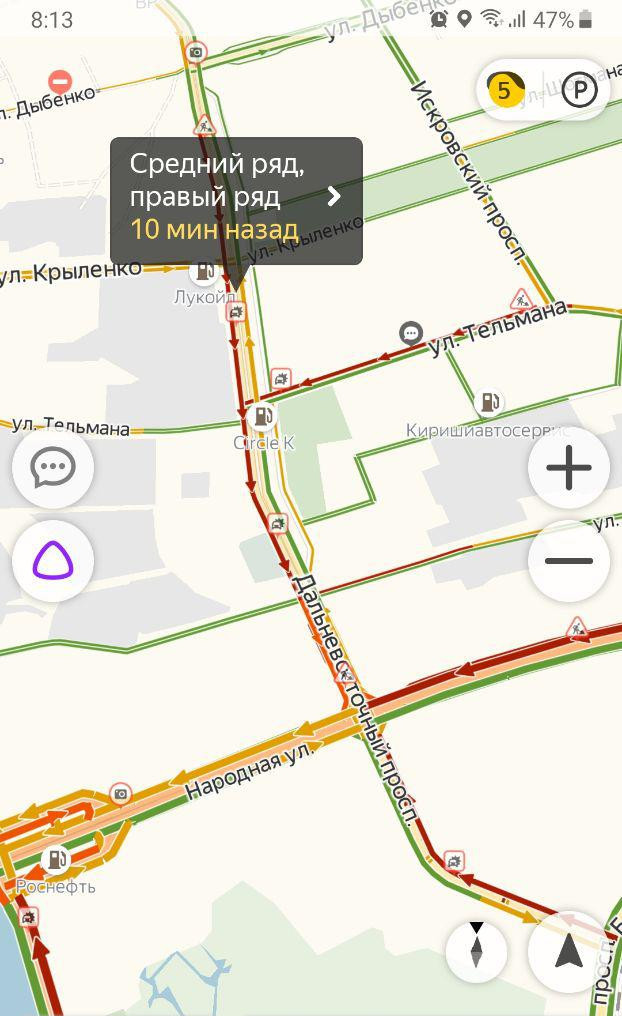Tap the Circle K gas station marker
This screenshot has width=622, height=1016.
[263, 416]
